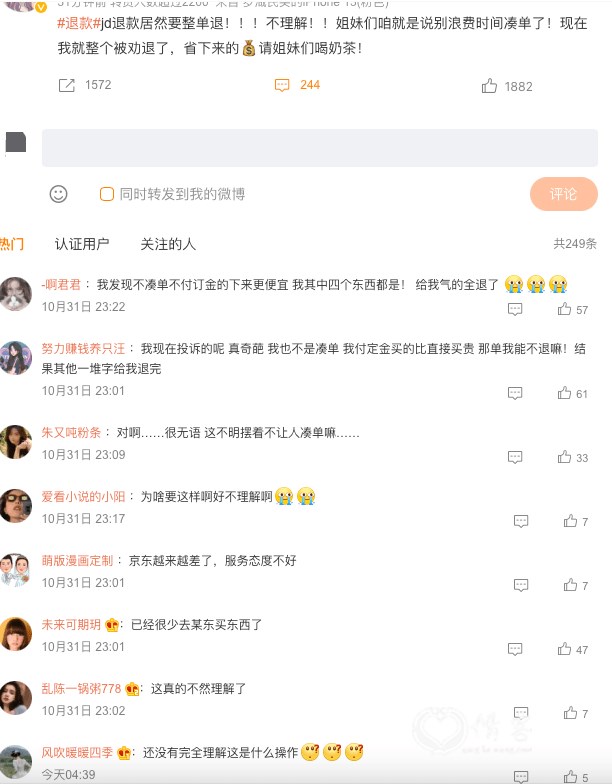Submit comment with 评论 button

563,194
